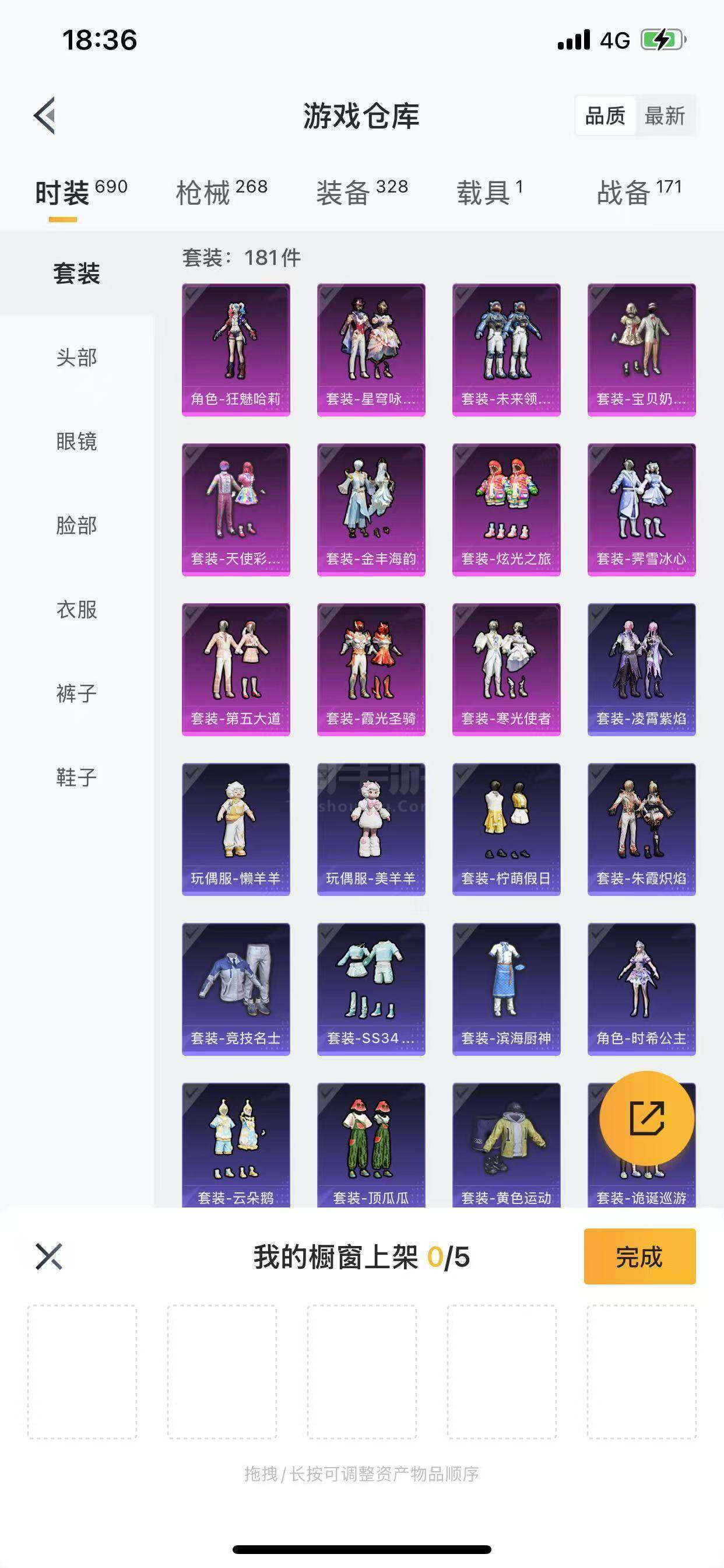
Task: Sort items by 品质
Action: (604, 115)
